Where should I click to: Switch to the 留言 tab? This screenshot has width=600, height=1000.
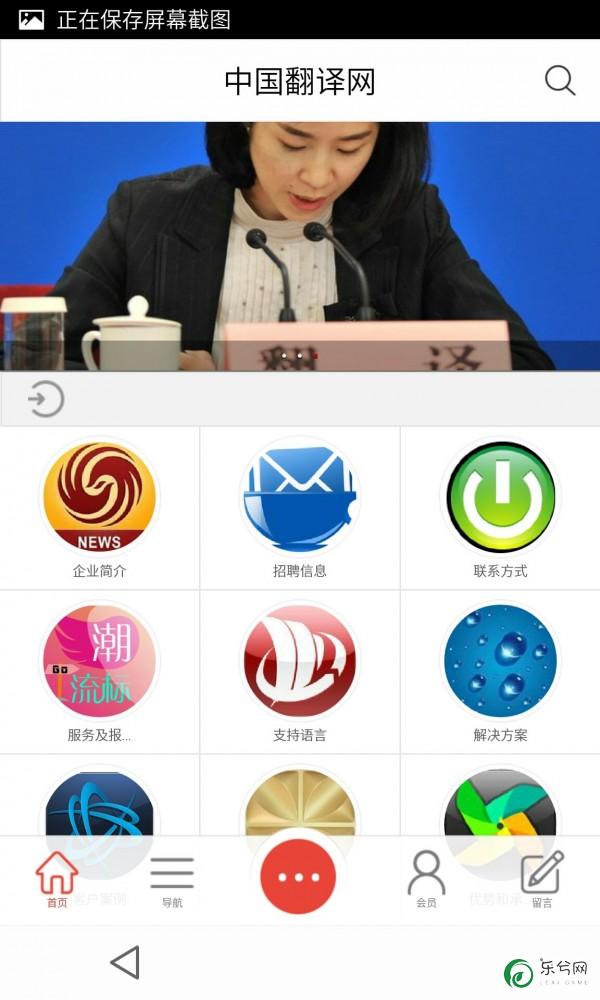pyautogui.click(x=542, y=880)
